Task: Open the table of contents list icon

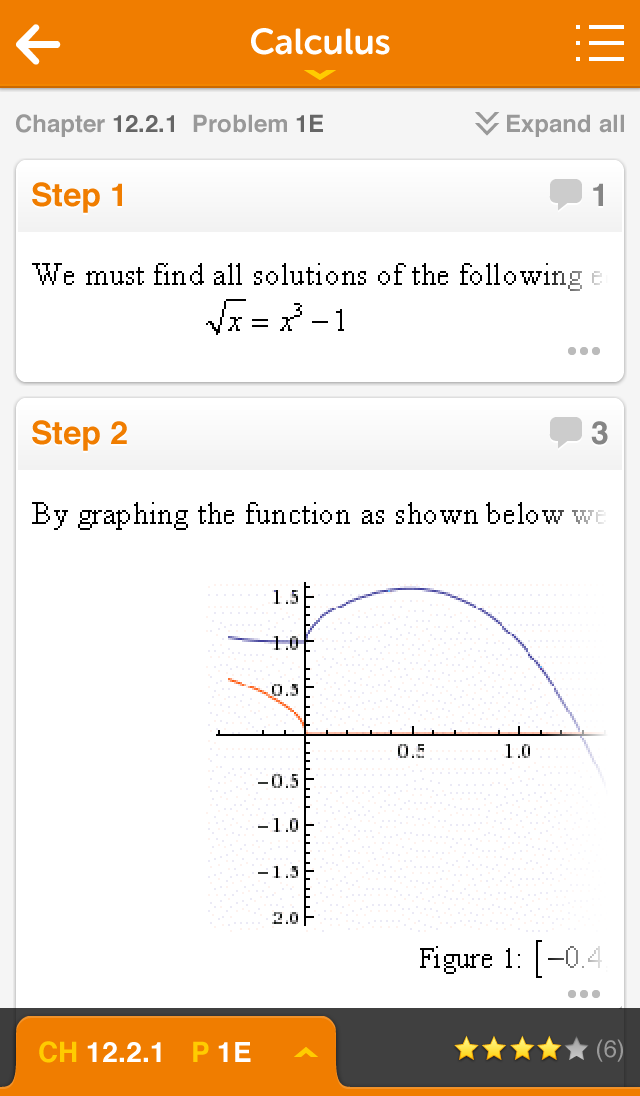Action: 599,43
